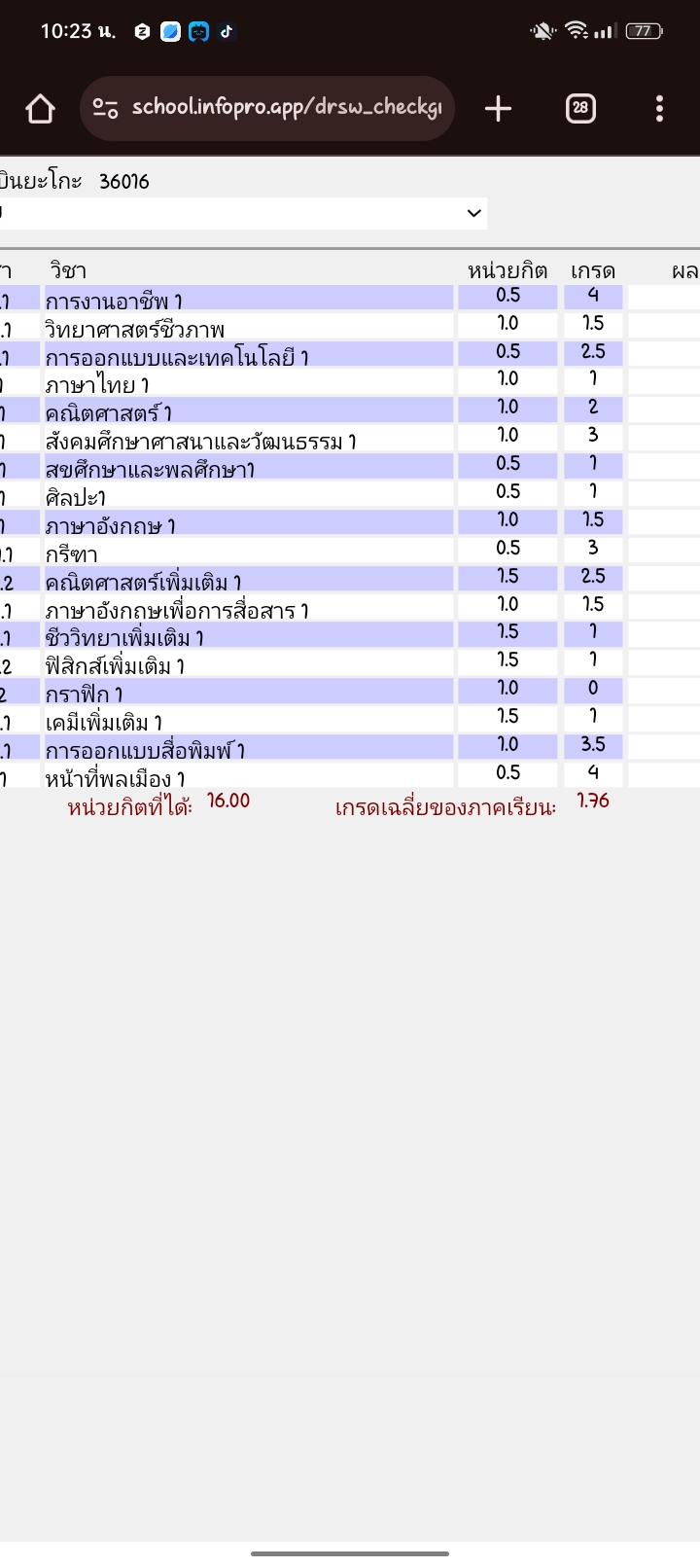This screenshot has width=700, height=1568.
Task: Open the browser overflow menu
Action: coord(659,108)
